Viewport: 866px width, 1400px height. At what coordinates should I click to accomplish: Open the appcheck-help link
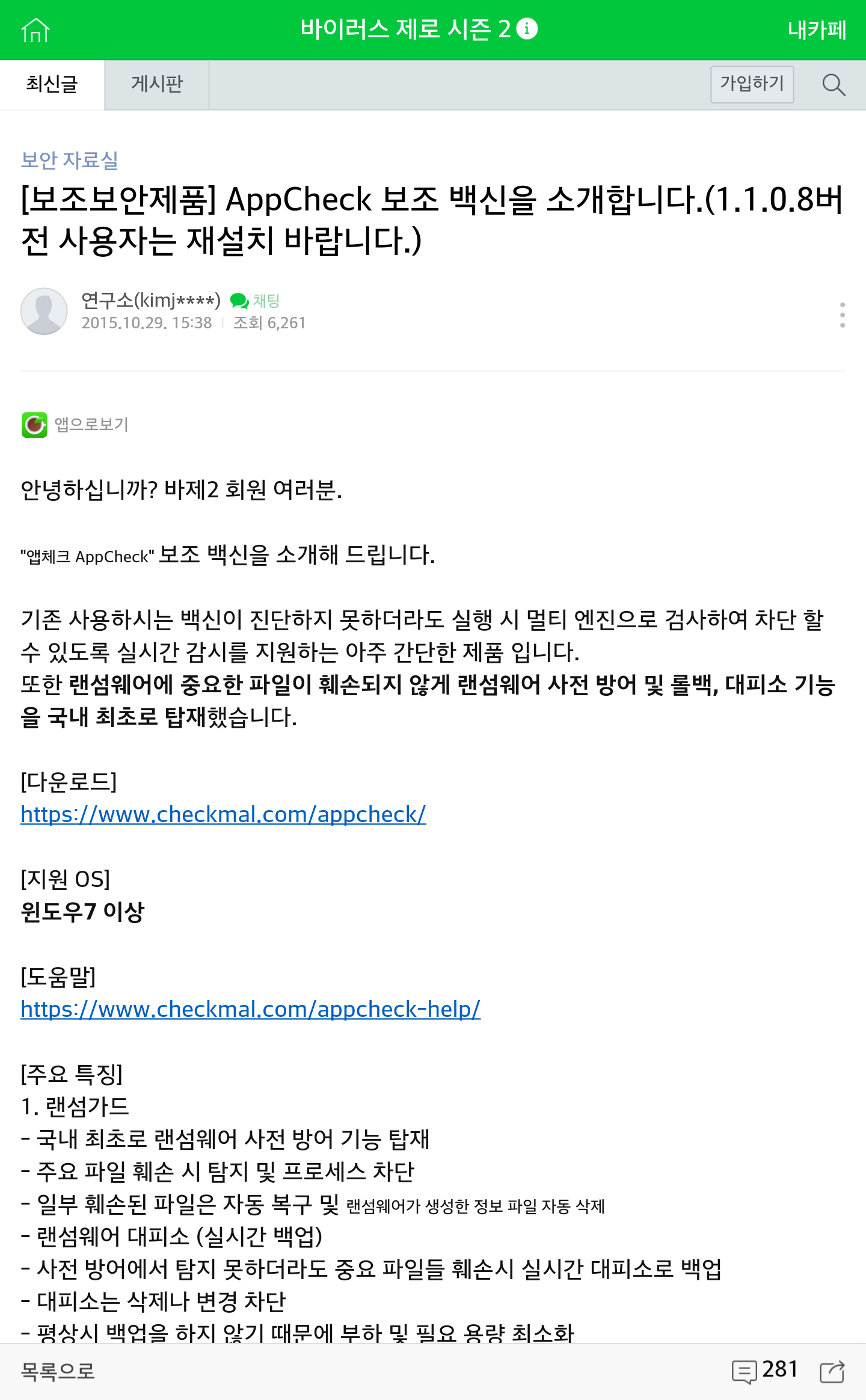pyautogui.click(x=250, y=1009)
